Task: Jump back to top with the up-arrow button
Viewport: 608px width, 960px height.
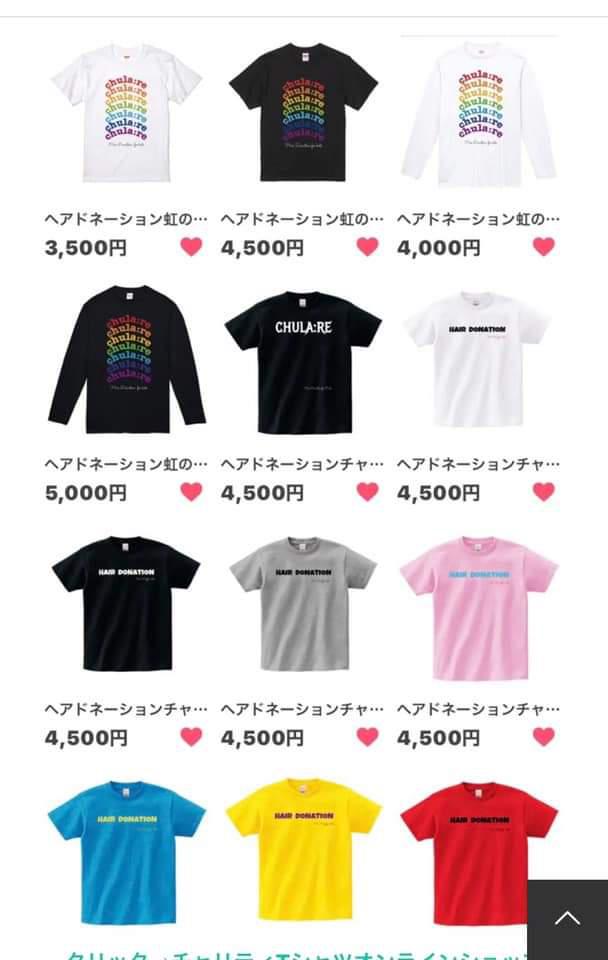Action: [x=567, y=918]
